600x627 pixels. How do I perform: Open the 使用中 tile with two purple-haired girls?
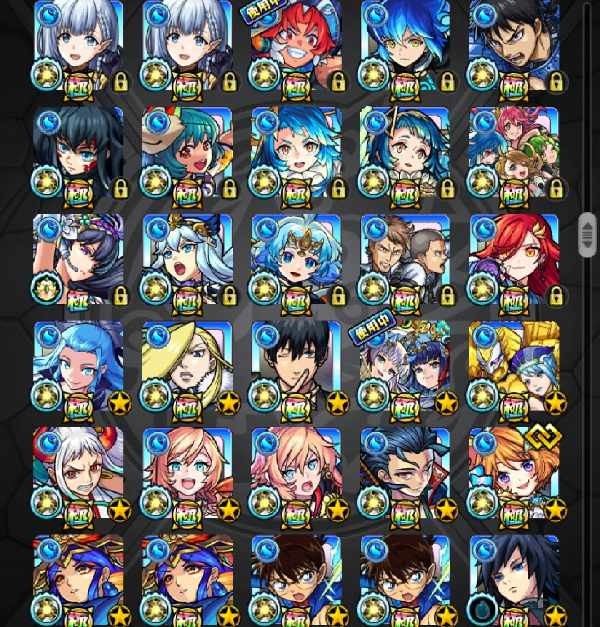click(x=405, y=367)
